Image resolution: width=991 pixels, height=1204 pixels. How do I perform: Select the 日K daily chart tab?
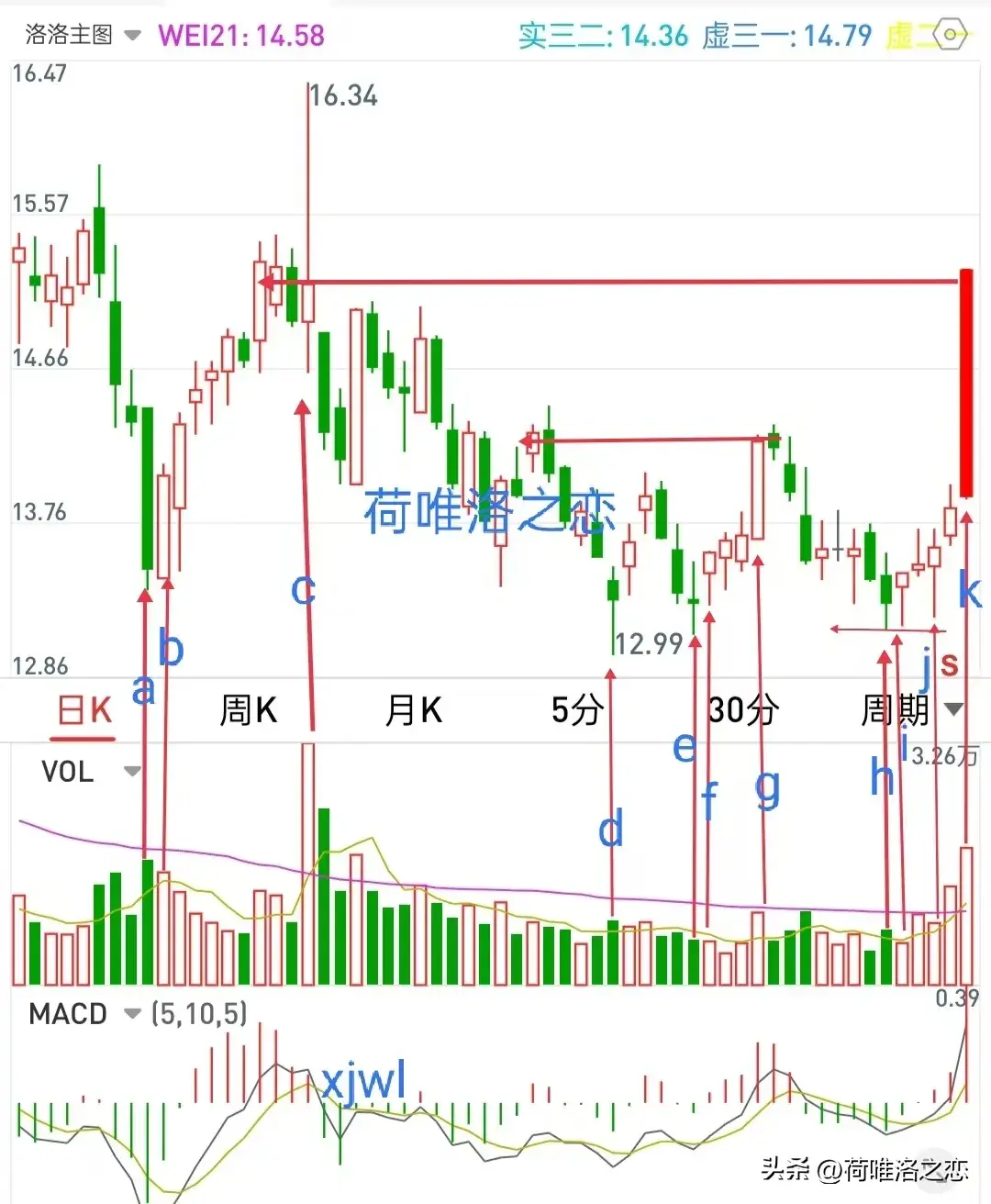pyautogui.click(x=84, y=711)
